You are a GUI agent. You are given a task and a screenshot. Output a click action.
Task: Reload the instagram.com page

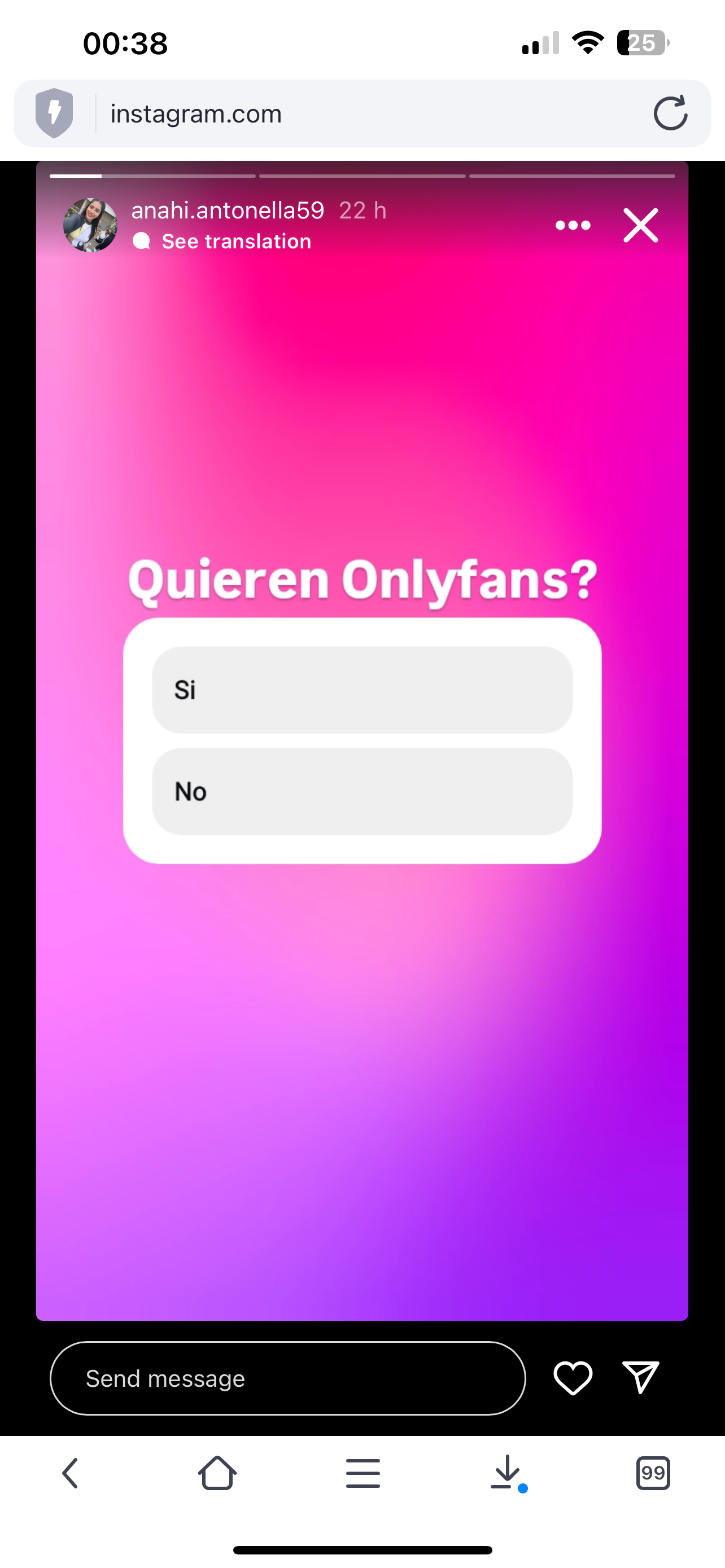point(670,113)
